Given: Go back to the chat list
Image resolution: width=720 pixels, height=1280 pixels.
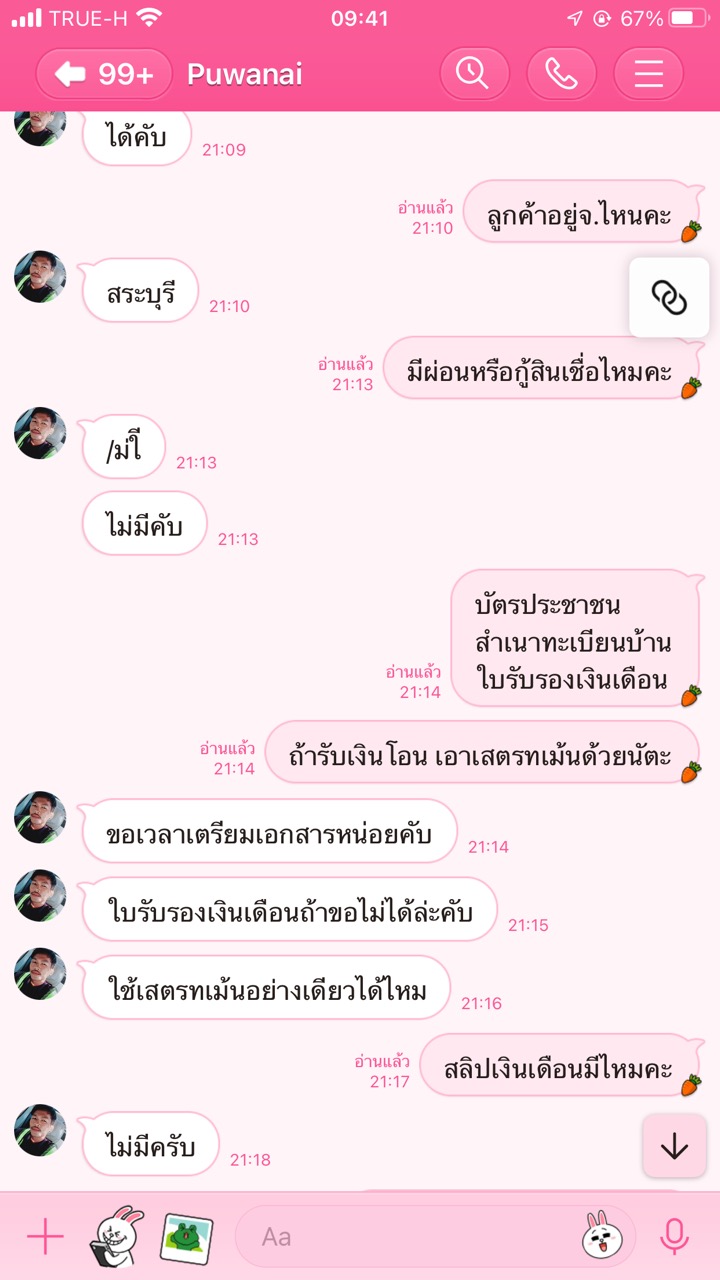Looking at the screenshot, I should tap(103, 74).
